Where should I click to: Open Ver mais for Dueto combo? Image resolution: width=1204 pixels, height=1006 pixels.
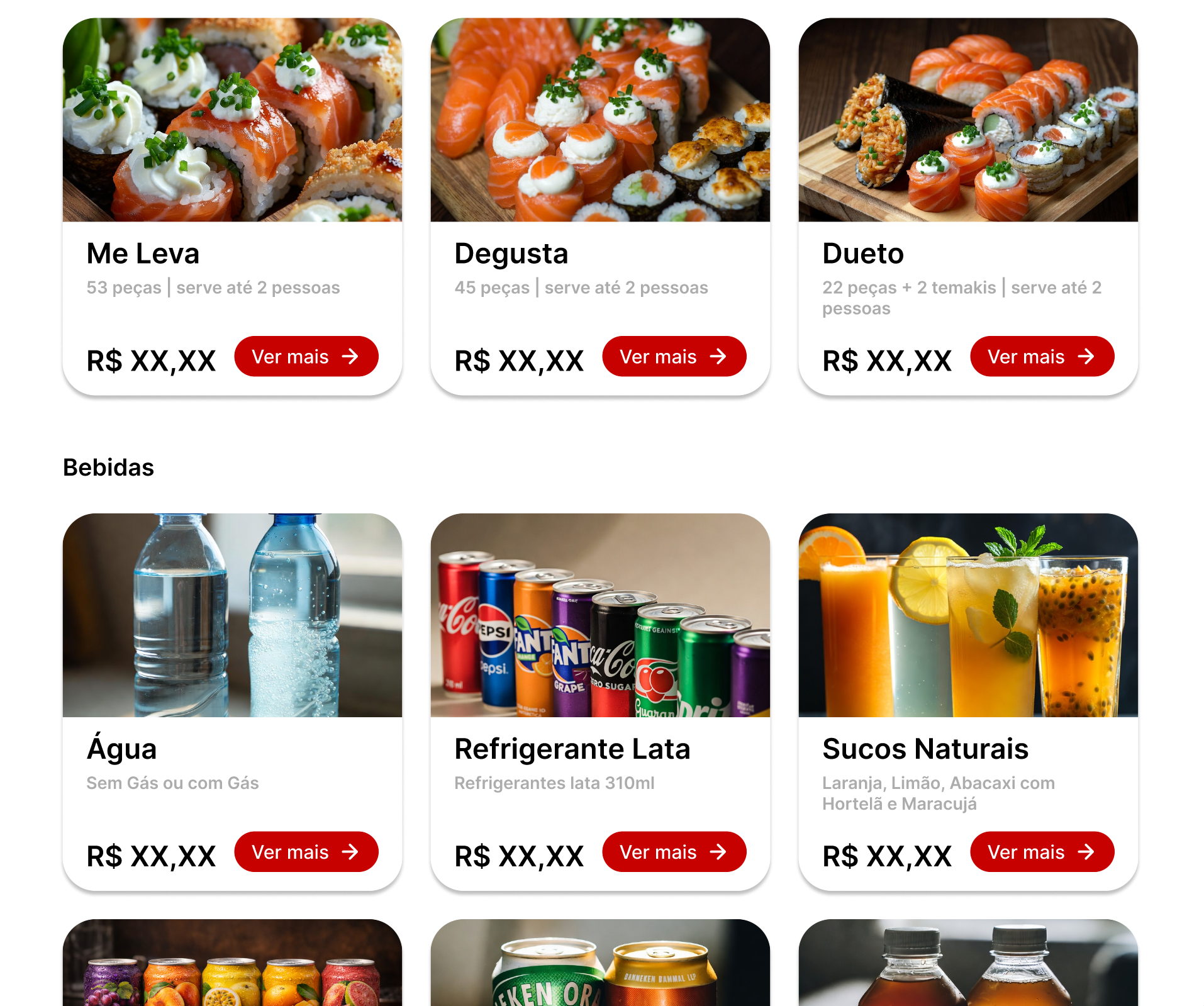pos(1042,357)
